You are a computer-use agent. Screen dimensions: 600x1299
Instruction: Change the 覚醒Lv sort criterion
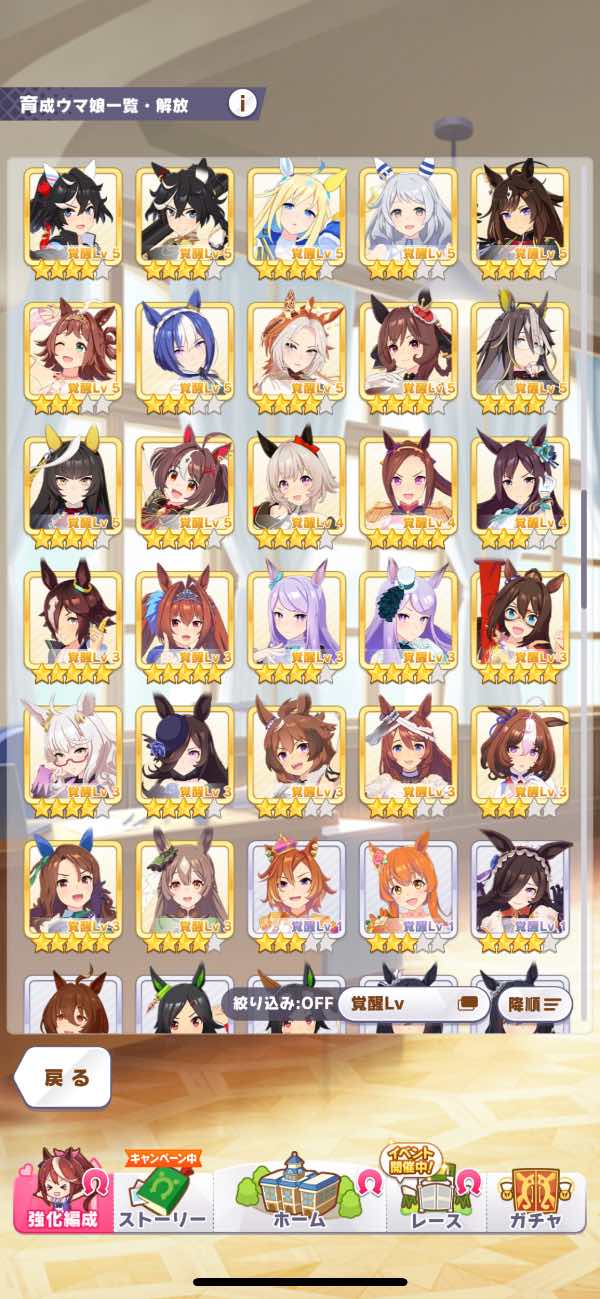pyautogui.click(x=412, y=1004)
